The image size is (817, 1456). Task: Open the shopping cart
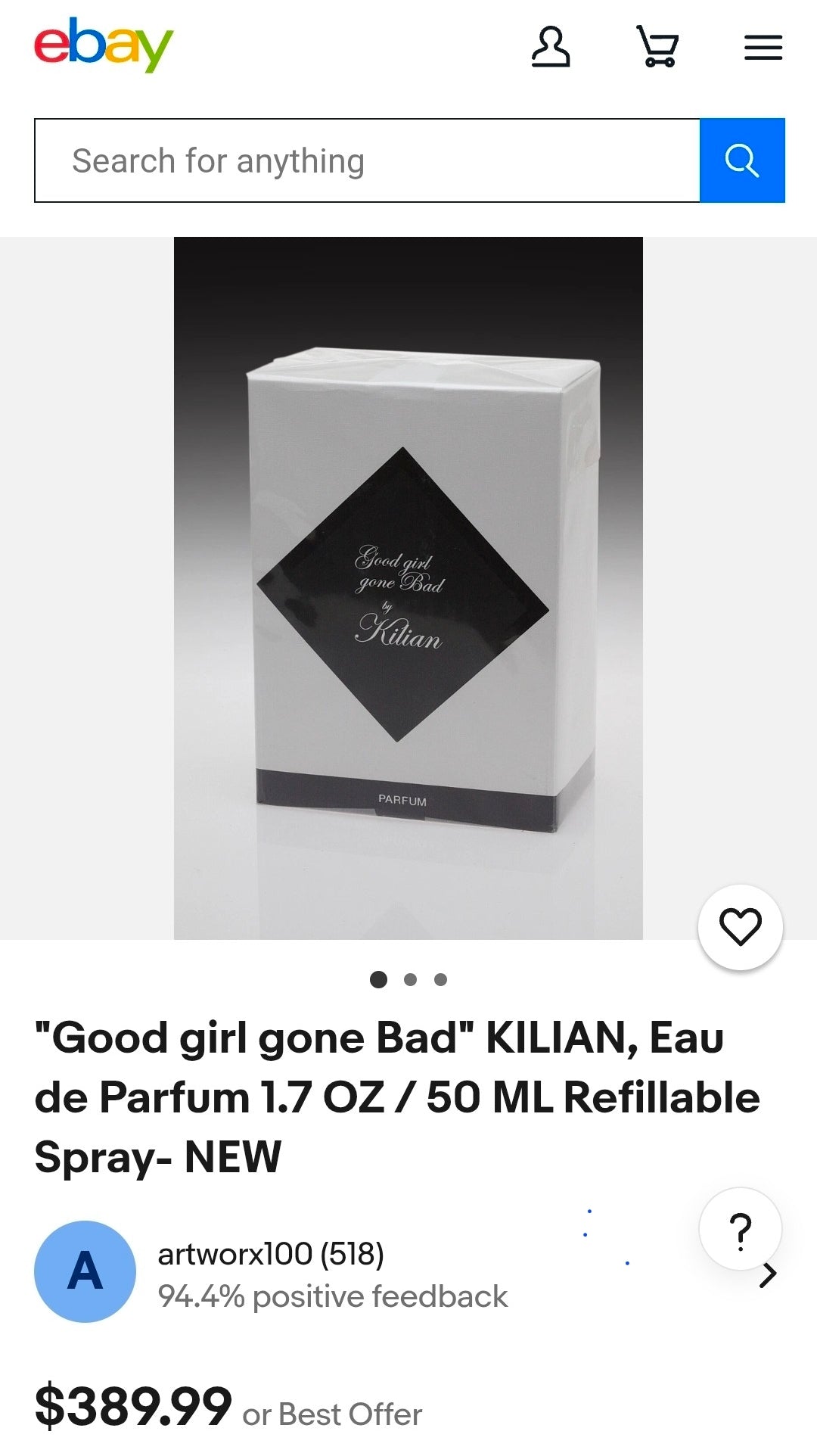pos(657,47)
